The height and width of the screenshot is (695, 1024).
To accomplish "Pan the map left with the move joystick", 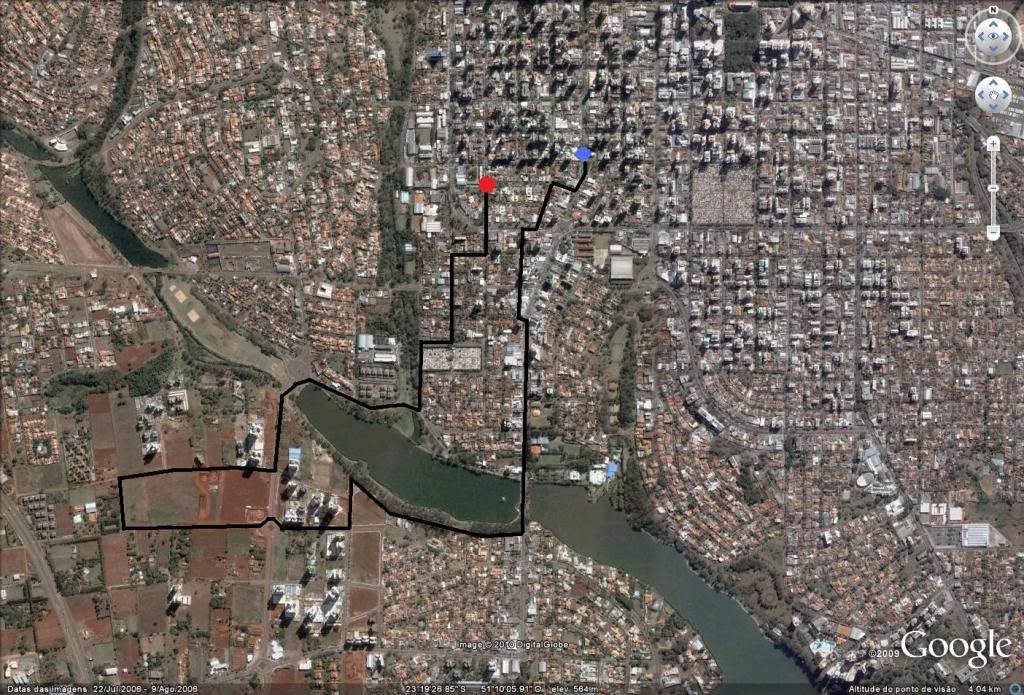I will [x=982, y=95].
